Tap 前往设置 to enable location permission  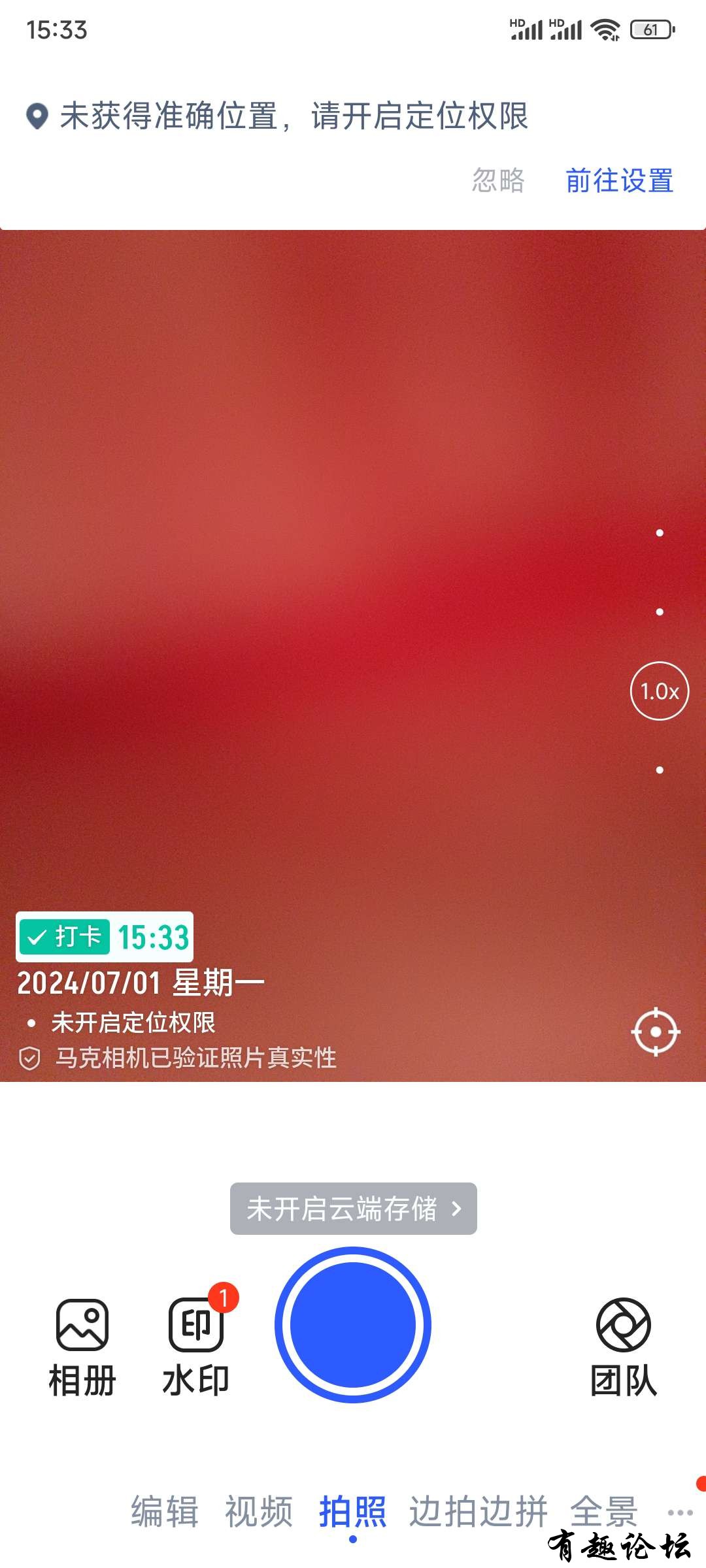tap(619, 180)
